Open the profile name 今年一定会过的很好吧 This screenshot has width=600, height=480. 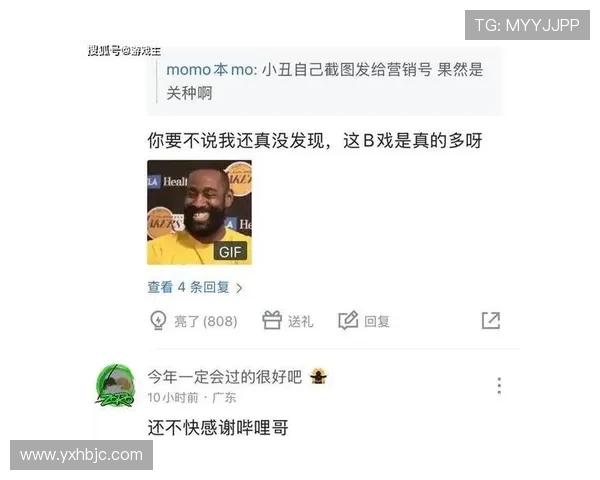click(x=224, y=377)
